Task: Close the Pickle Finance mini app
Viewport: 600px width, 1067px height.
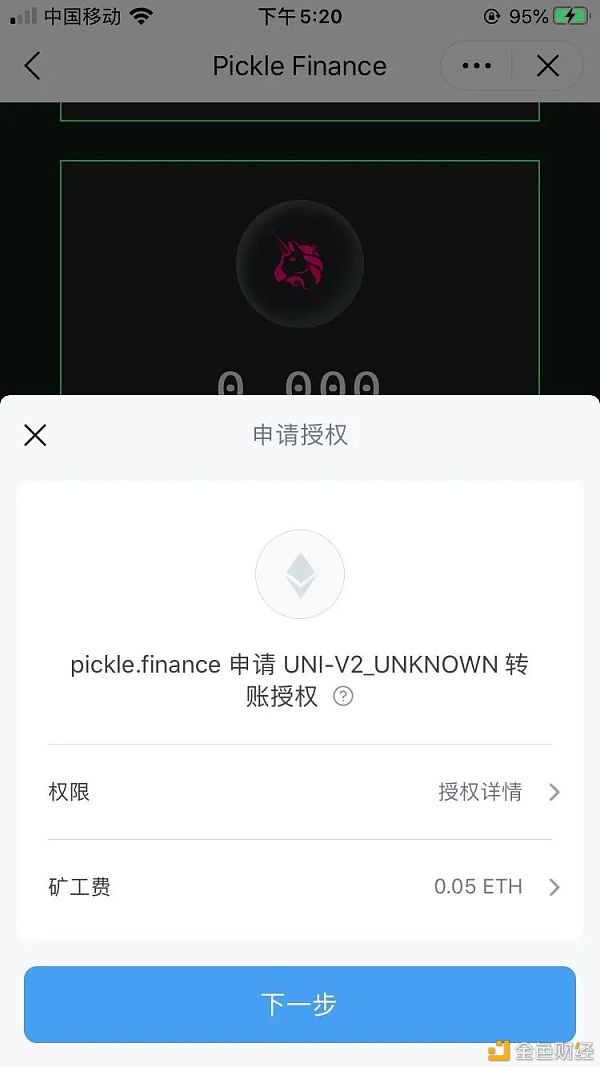Action: 548,66
